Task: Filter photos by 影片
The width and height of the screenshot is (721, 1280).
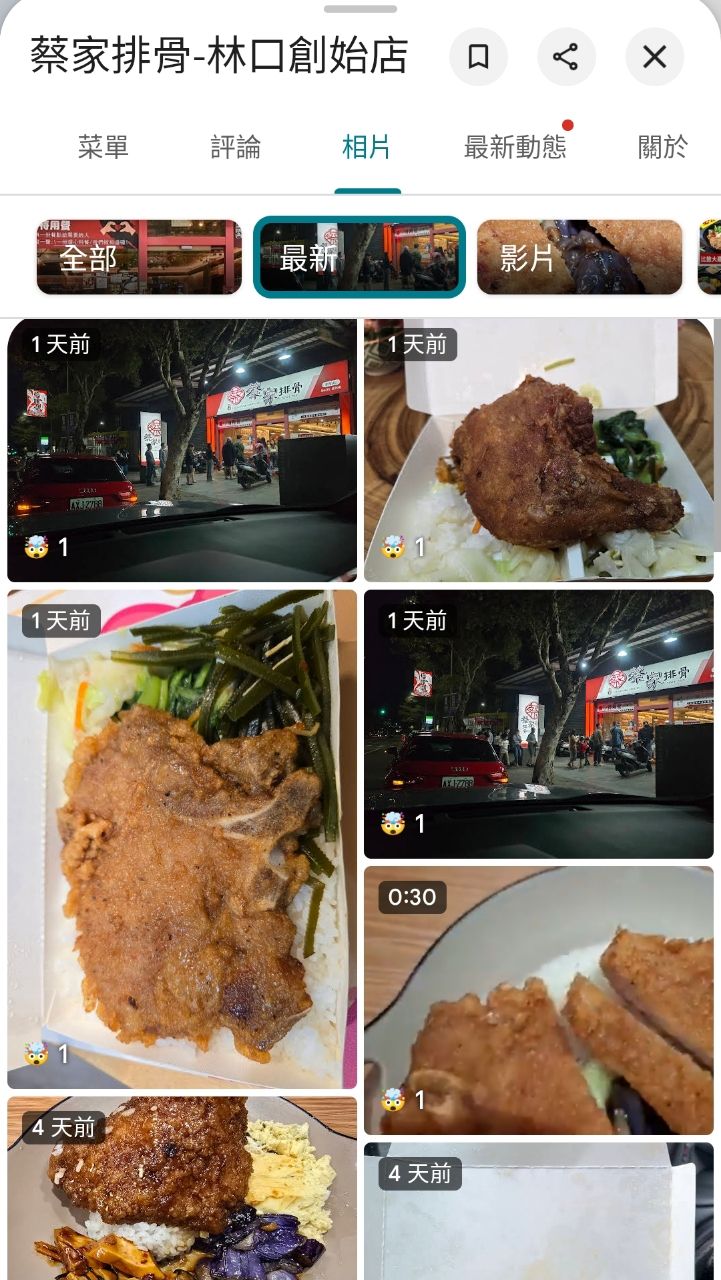Action: coord(579,258)
